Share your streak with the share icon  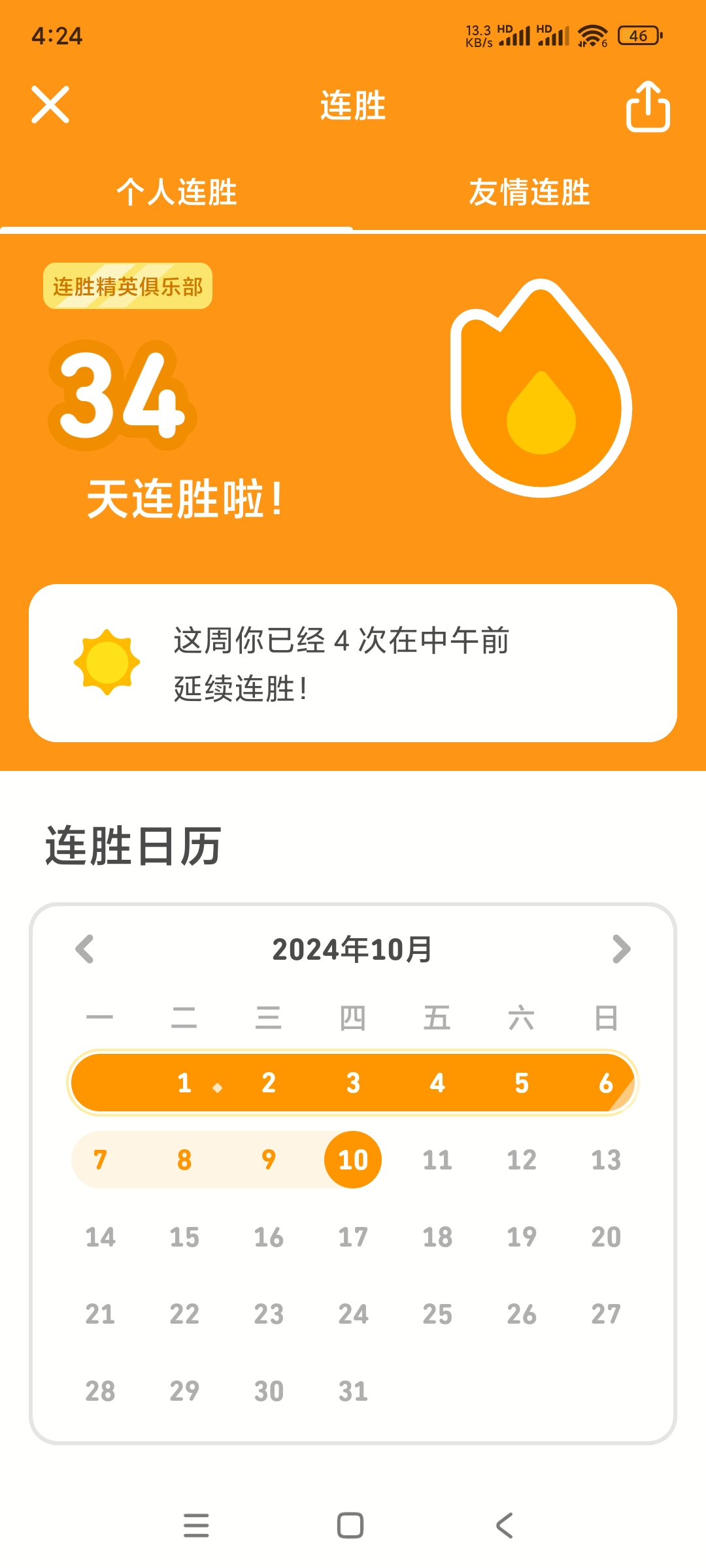click(x=648, y=106)
